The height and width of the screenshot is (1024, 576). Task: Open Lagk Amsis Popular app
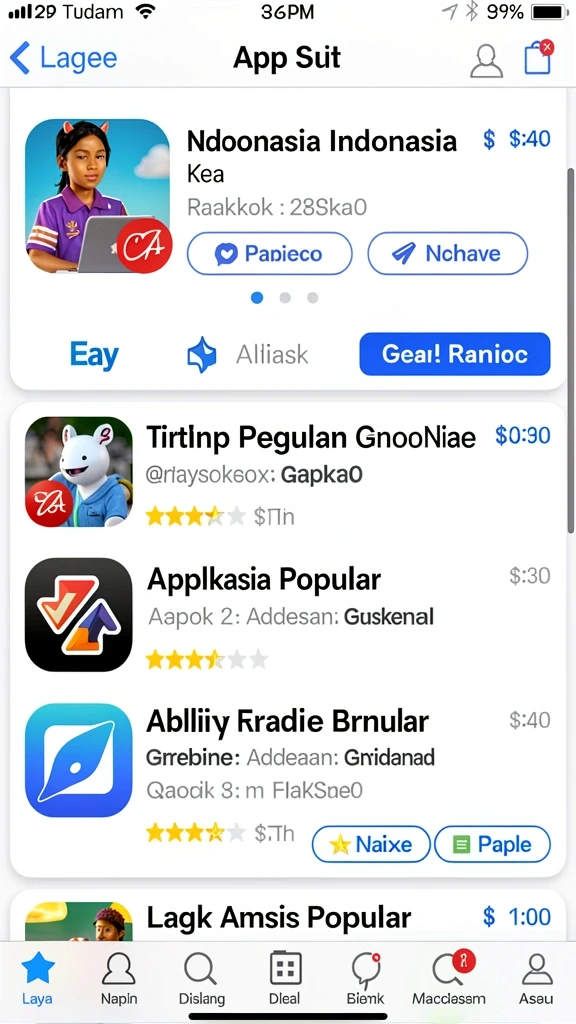point(287,918)
